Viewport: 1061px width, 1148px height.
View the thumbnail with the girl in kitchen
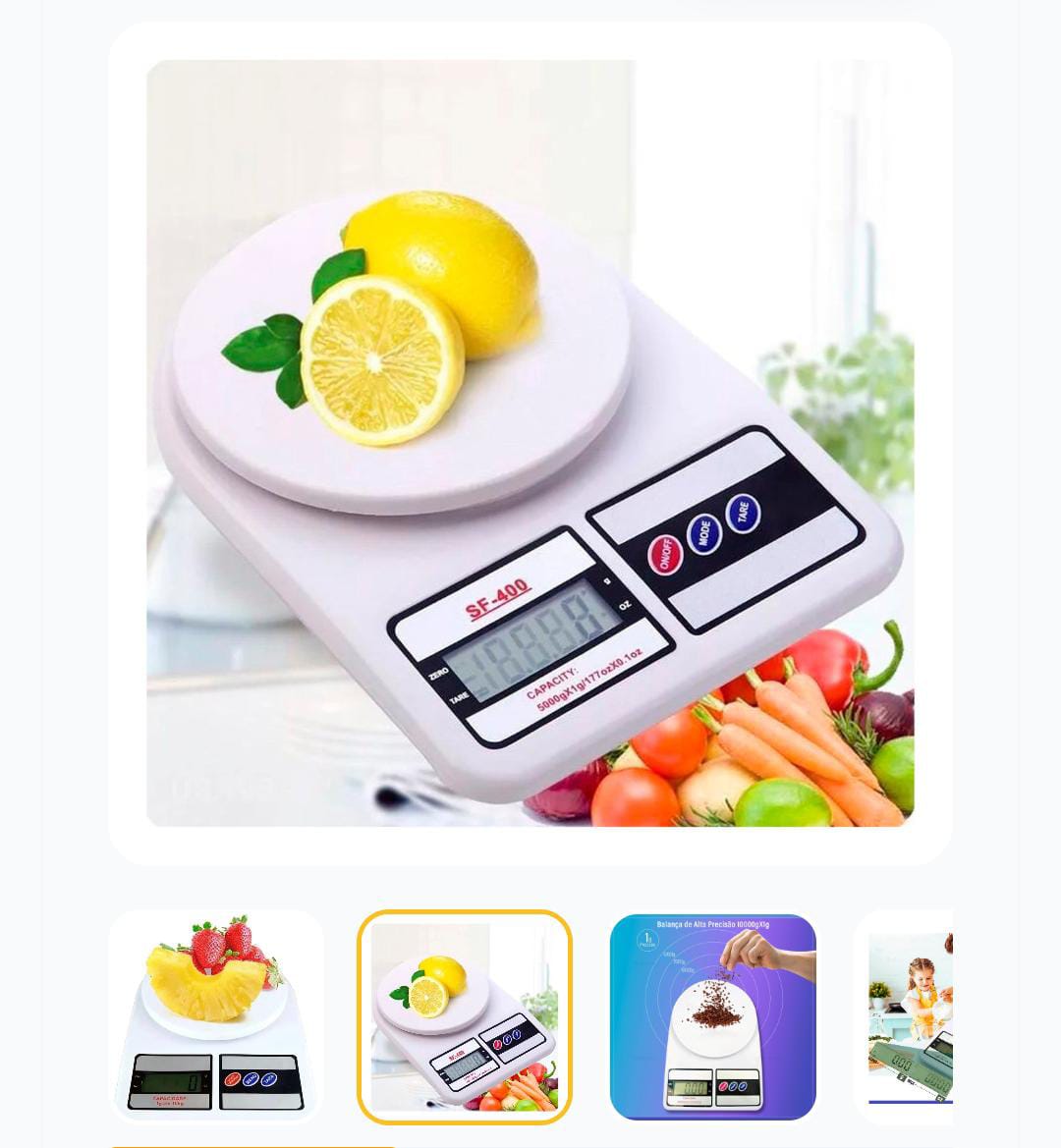(909, 1016)
